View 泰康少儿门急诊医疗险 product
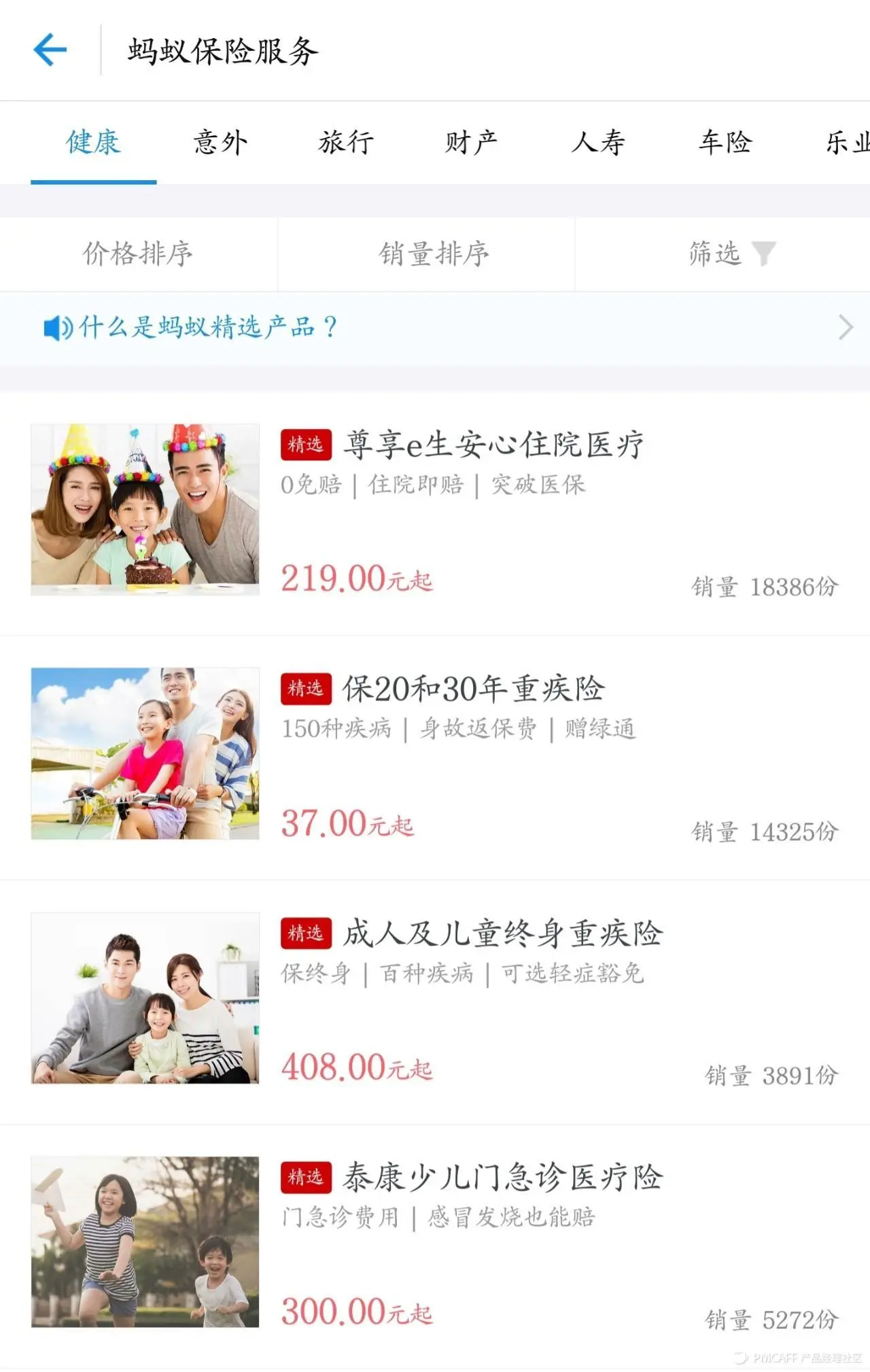 502,1178
